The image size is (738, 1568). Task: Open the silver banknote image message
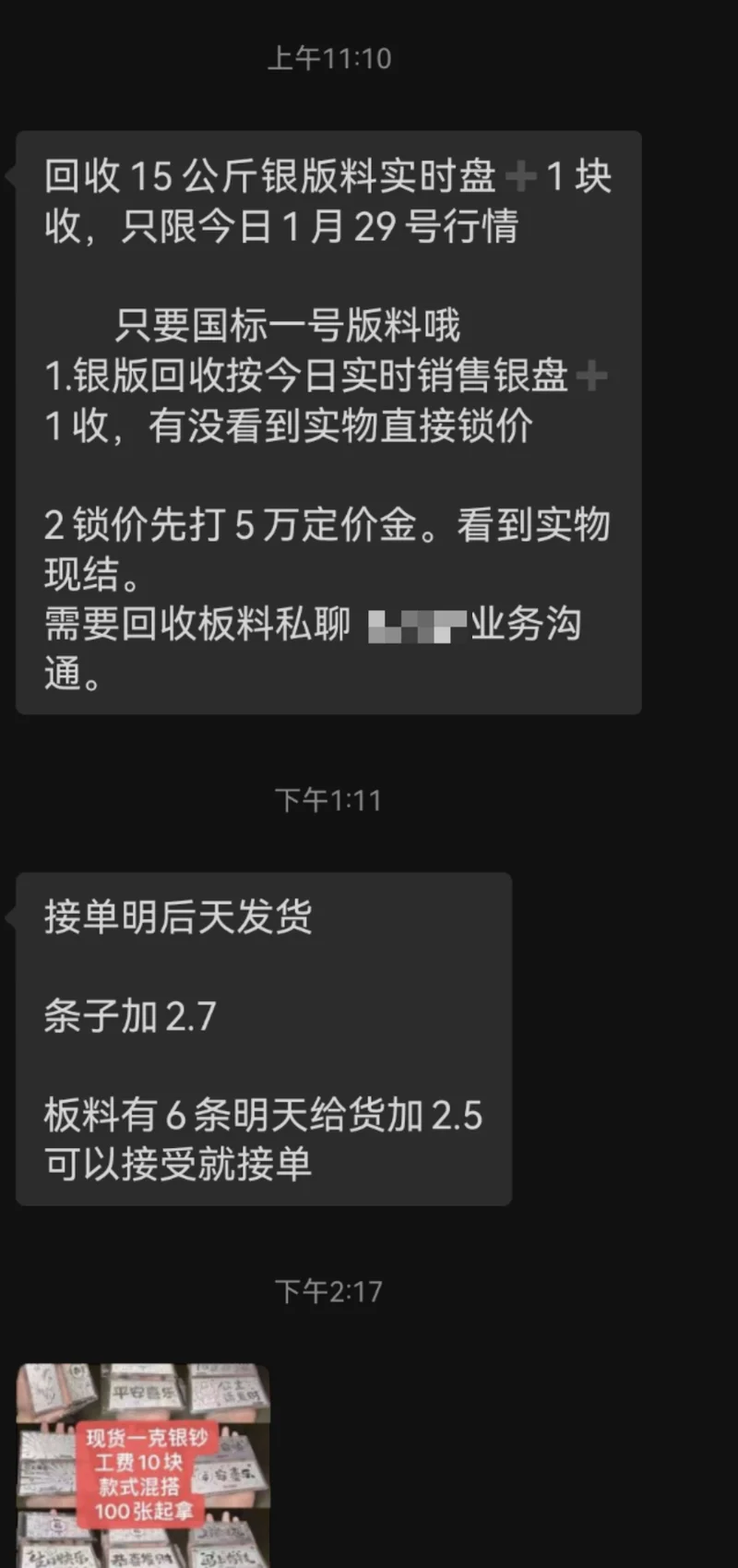pos(143,1466)
